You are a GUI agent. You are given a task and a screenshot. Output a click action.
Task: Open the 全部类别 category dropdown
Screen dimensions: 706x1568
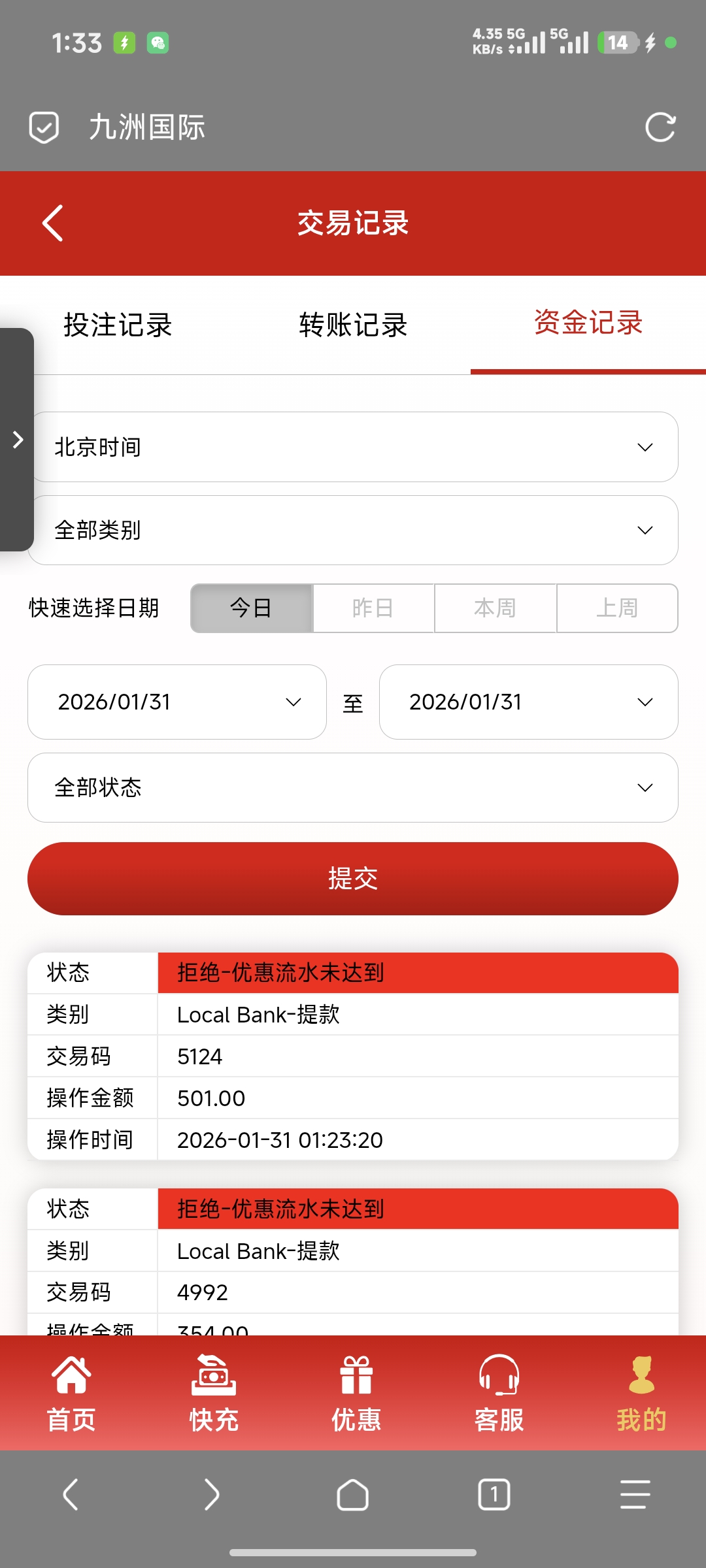[x=353, y=530]
